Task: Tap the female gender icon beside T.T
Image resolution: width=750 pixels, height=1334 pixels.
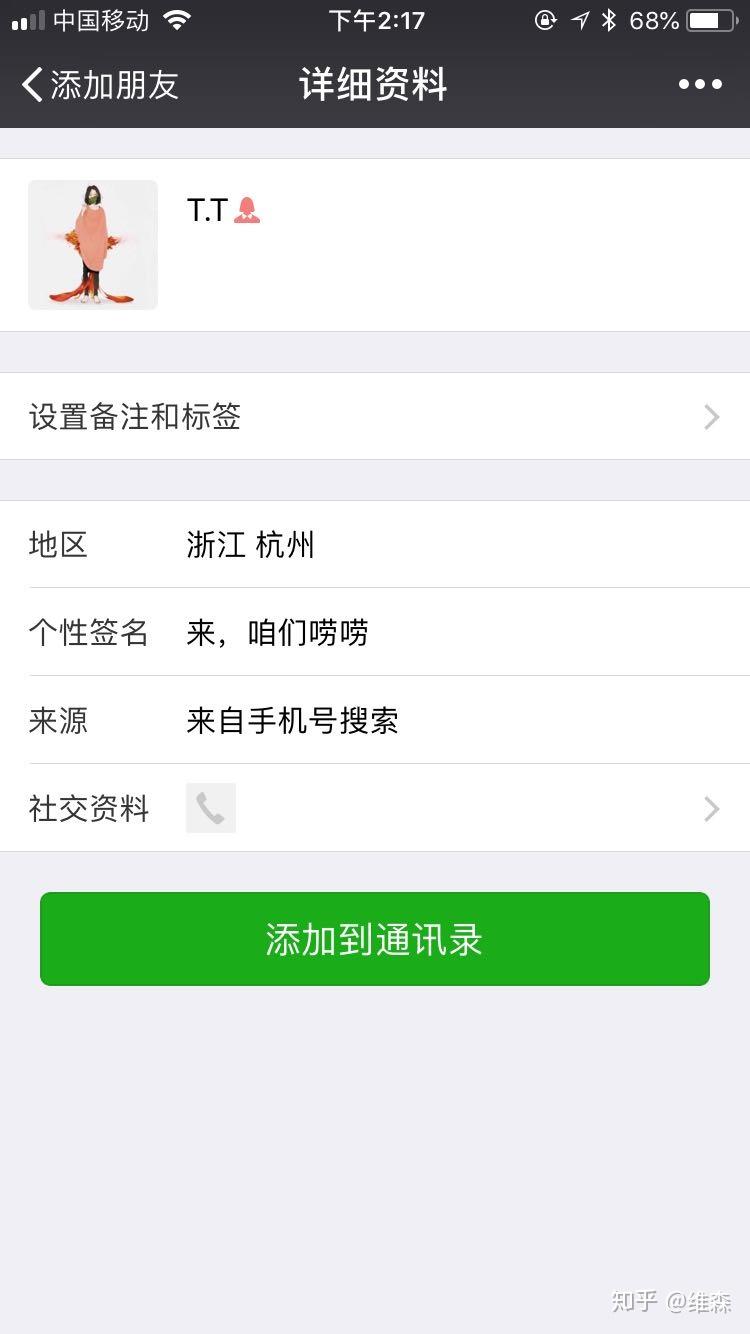Action: pyautogui.click(x=248, y=208)
